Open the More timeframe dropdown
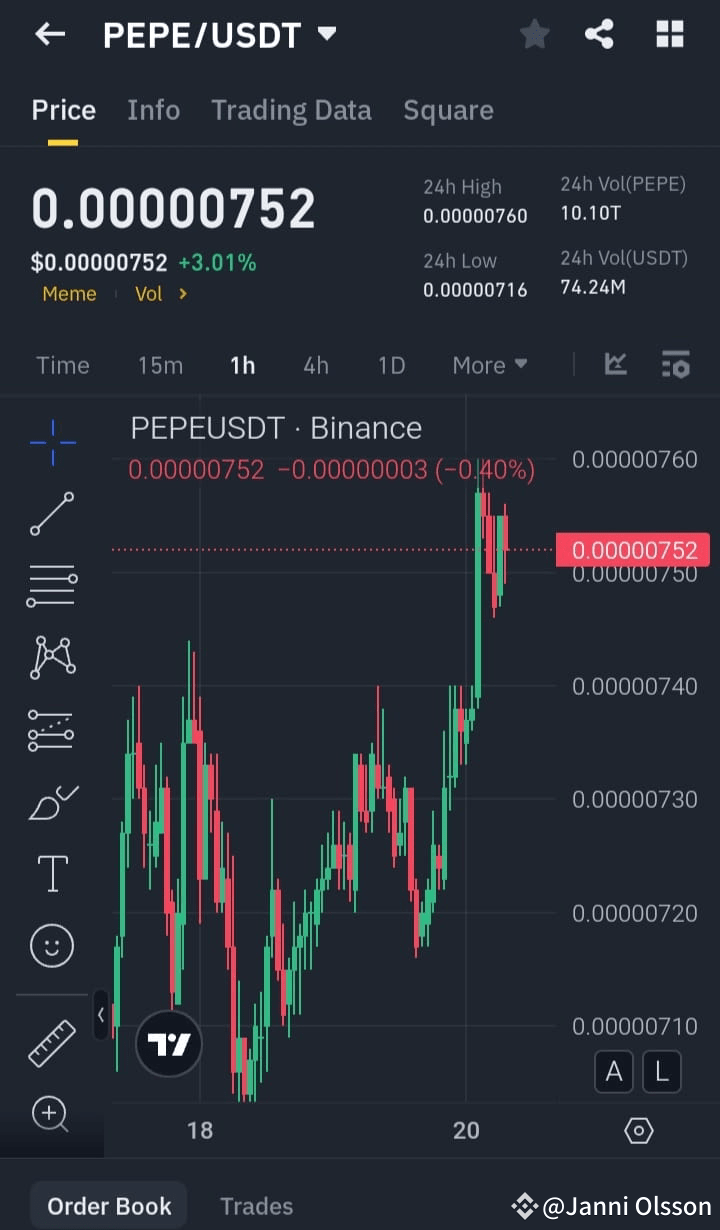 pyautogui.click(x=489, y=365)
